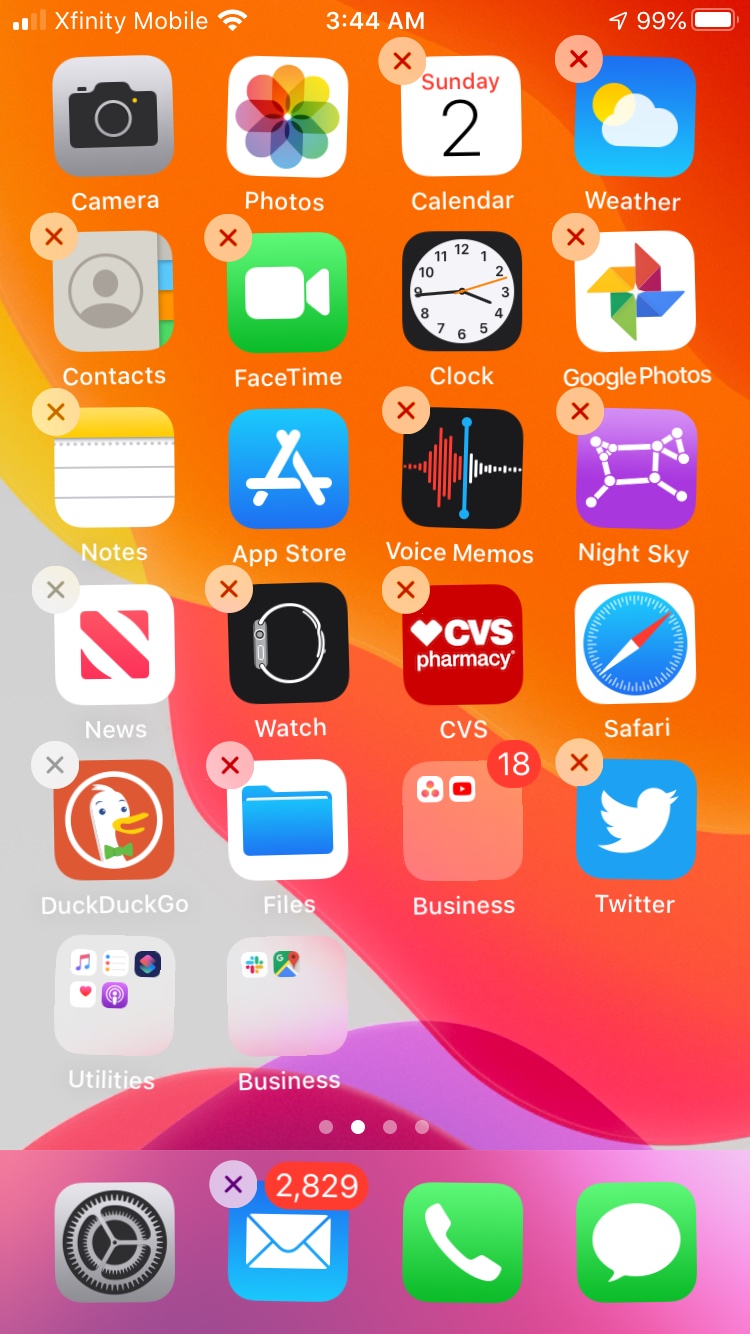Open the DuckDuckGo browser
Screen dimensions: 750x1334
114,819
